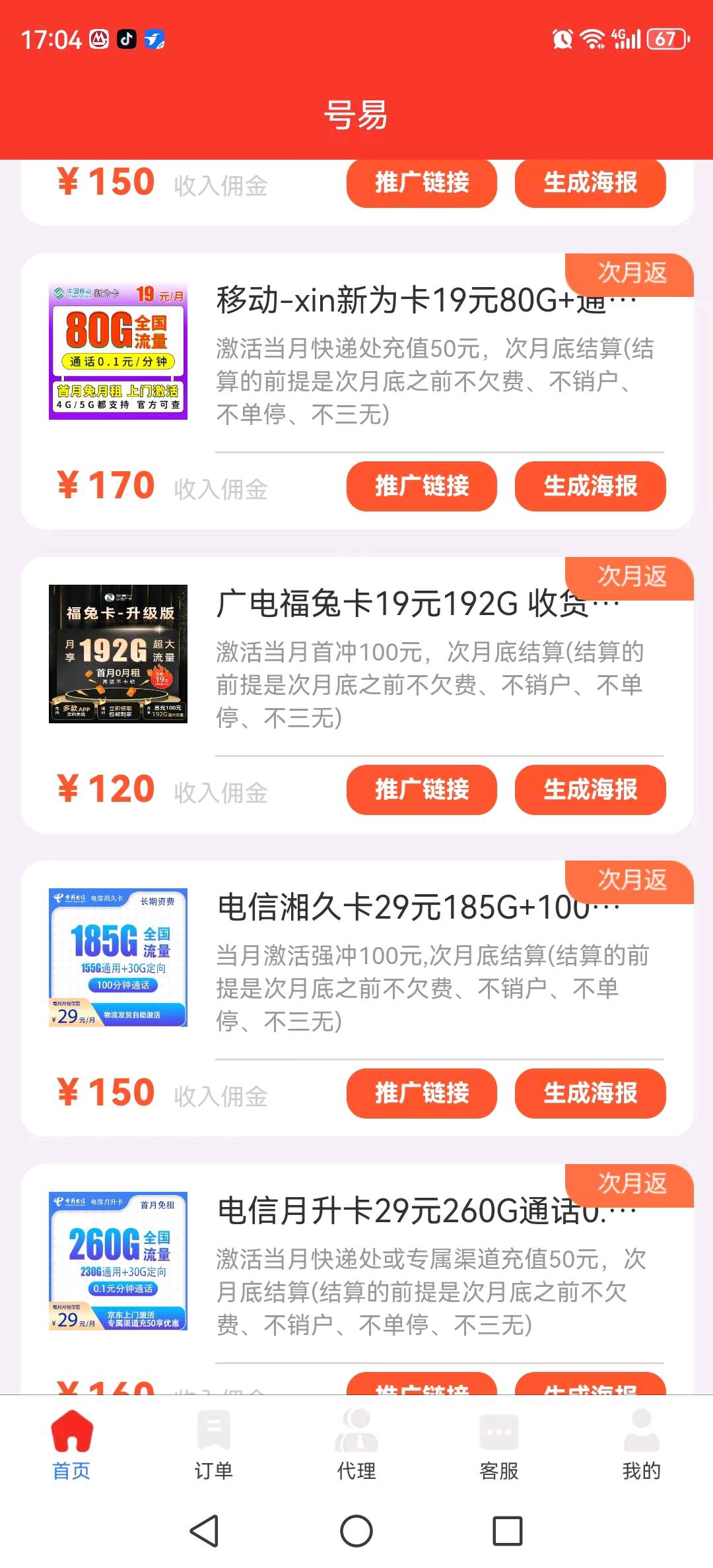
Task: Create poster for 电信湘久卡29元185G
Action: pyautogui.click(x=590, y=1093)
